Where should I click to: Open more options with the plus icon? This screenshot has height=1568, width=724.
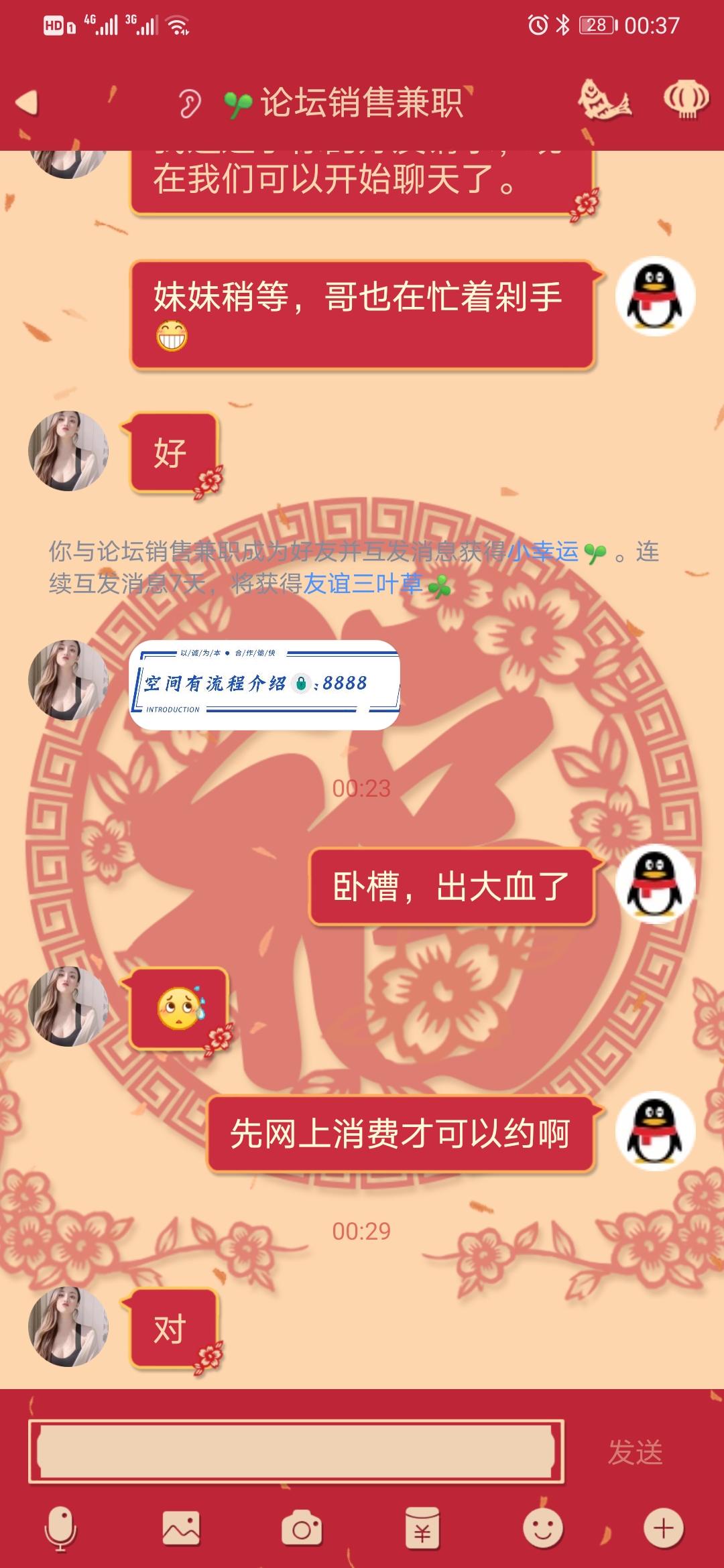click(663, 1528)
